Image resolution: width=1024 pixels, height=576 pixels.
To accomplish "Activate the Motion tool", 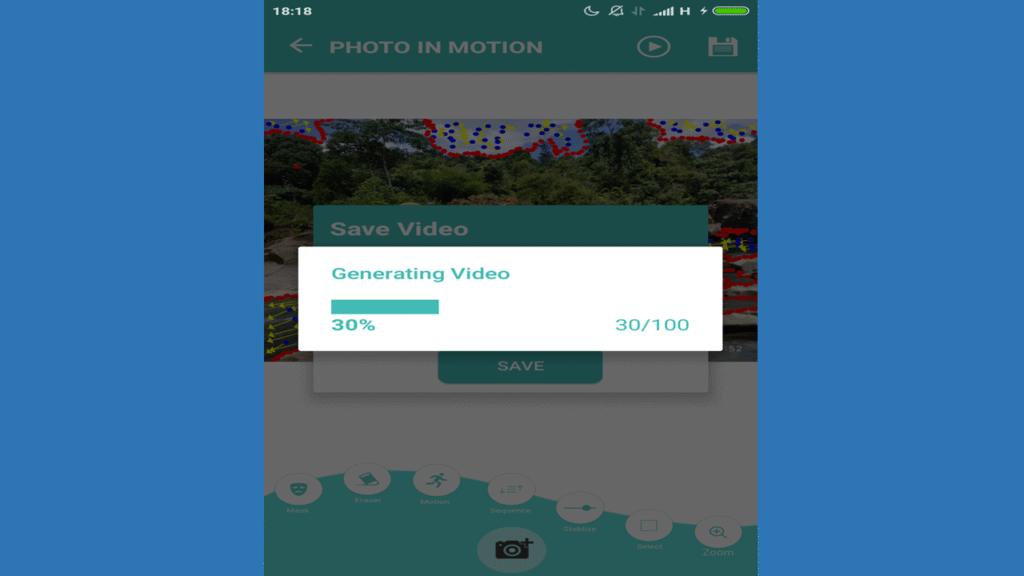I will (436, 480).
